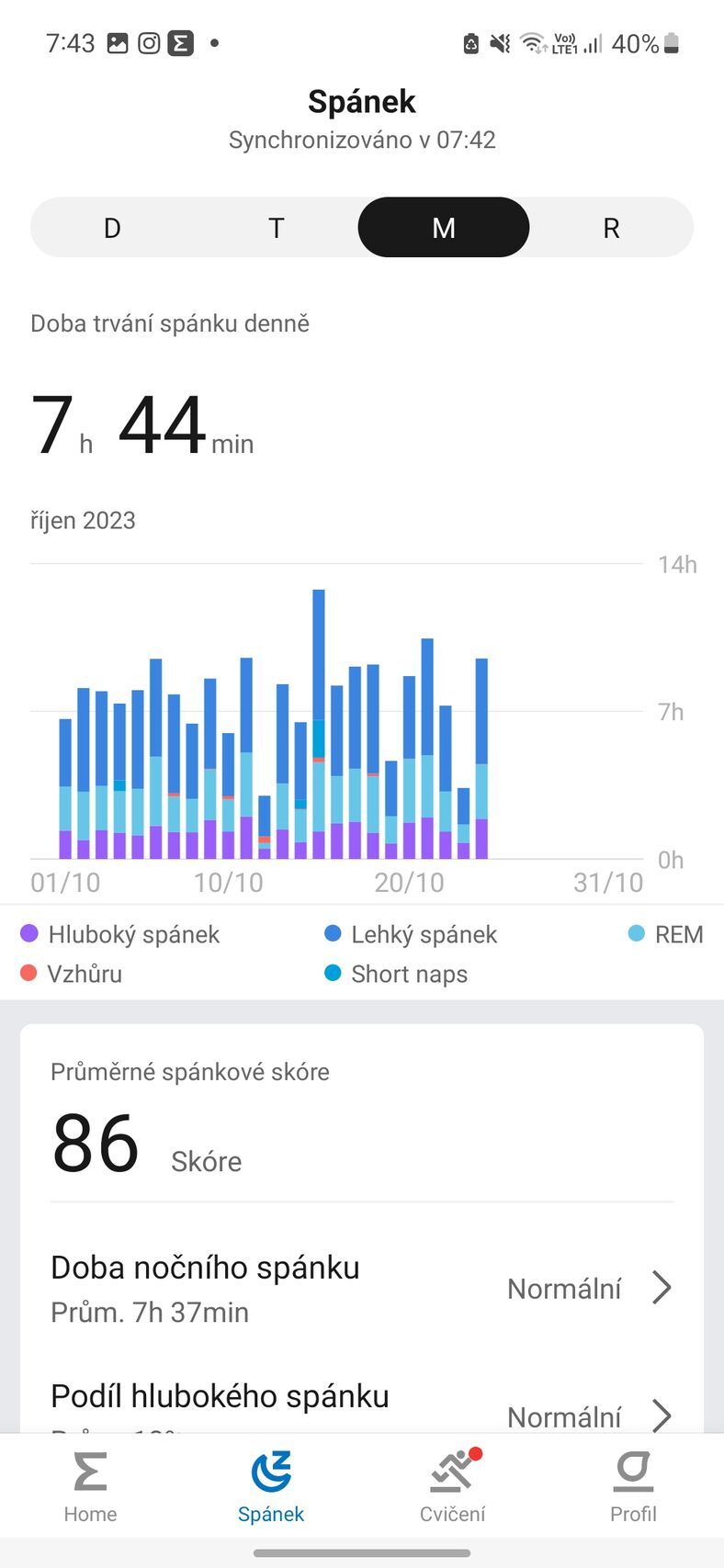Image resolution: width=724 pixels, height=1568 pixels.
Task: Tap the tallest sleep bar in chart
Action: click(321, 689)
